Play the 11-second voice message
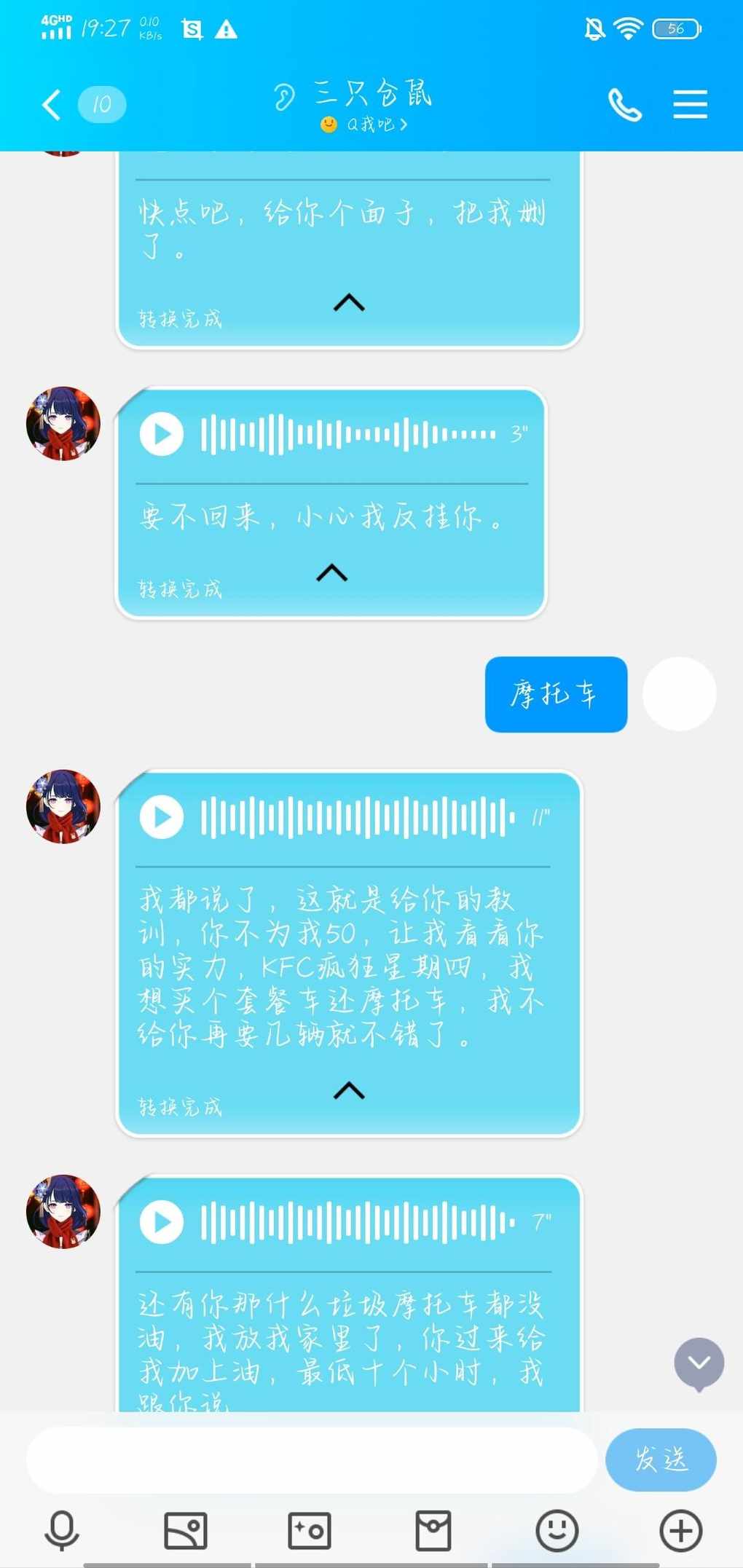This screenshot has height=1568, width=743. coord(162,817)
